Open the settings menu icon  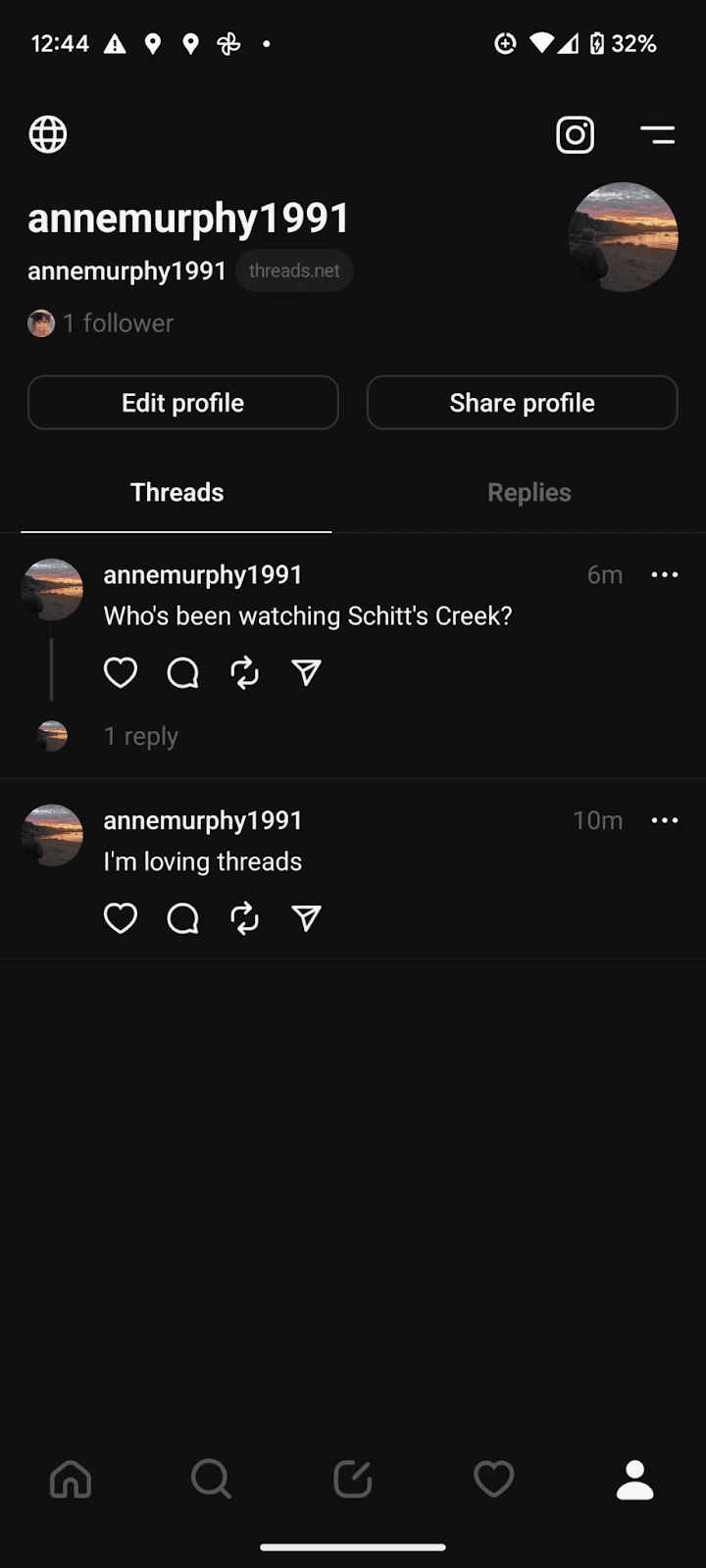(657, 134)
